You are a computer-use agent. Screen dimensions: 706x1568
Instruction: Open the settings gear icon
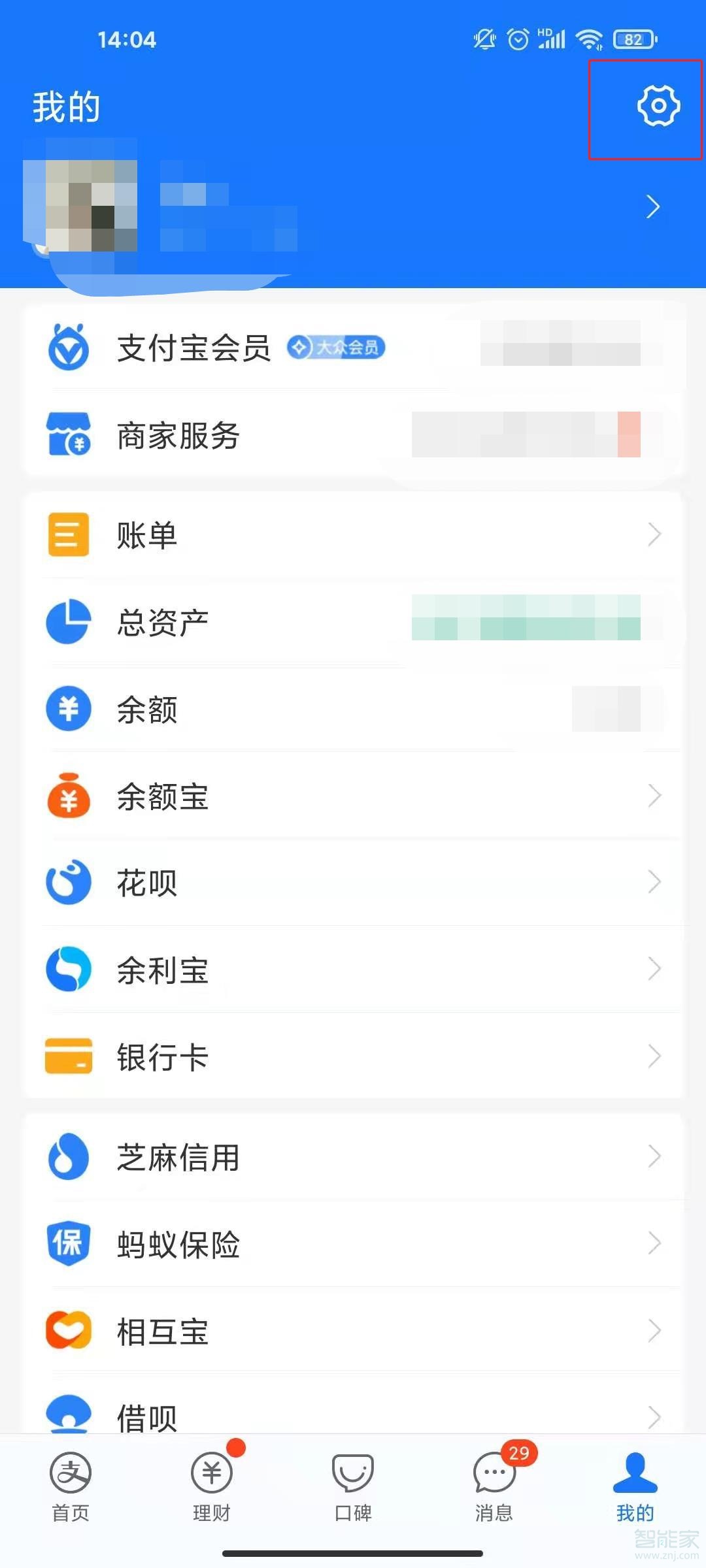point(658,106)
